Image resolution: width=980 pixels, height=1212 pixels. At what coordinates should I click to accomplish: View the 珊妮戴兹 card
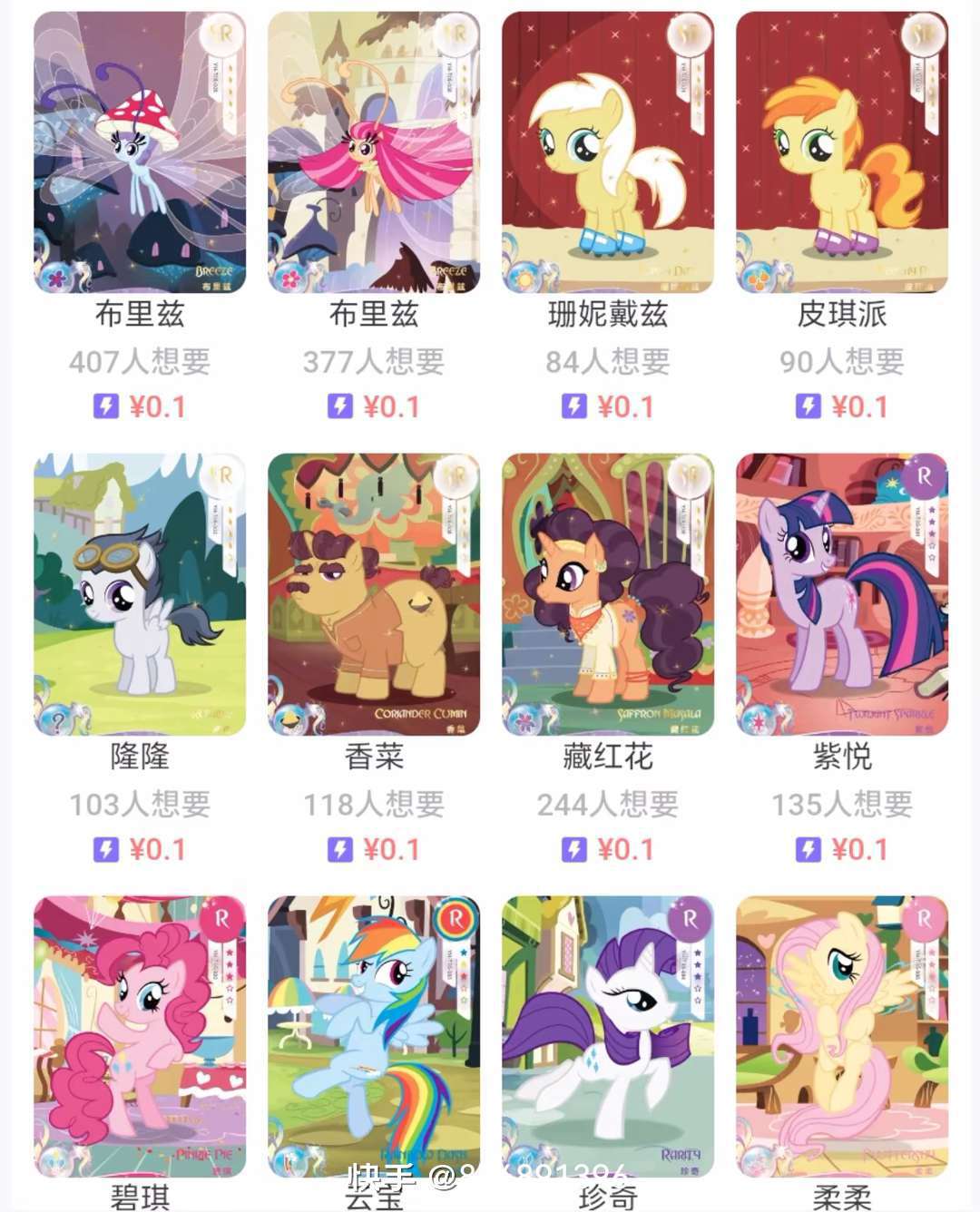pos(608,152)
